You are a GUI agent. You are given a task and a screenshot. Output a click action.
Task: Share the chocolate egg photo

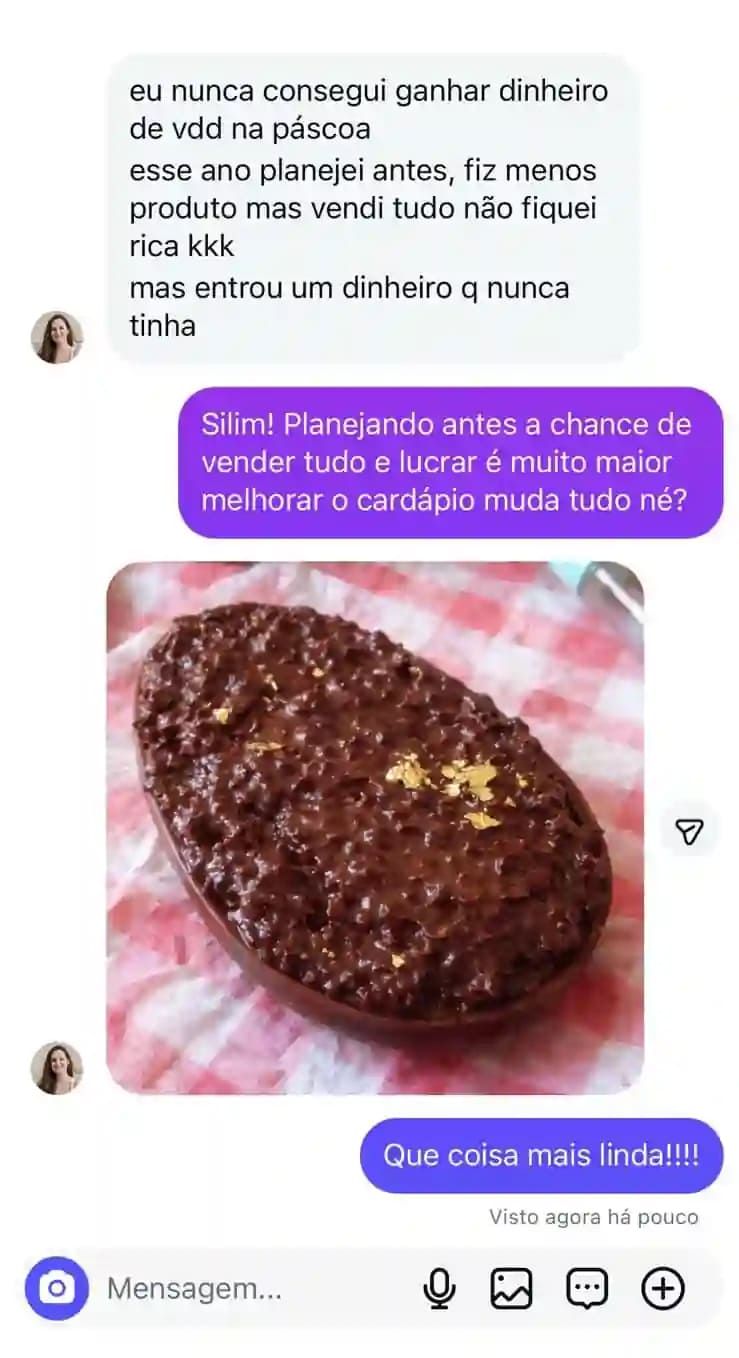click(689, 831)
